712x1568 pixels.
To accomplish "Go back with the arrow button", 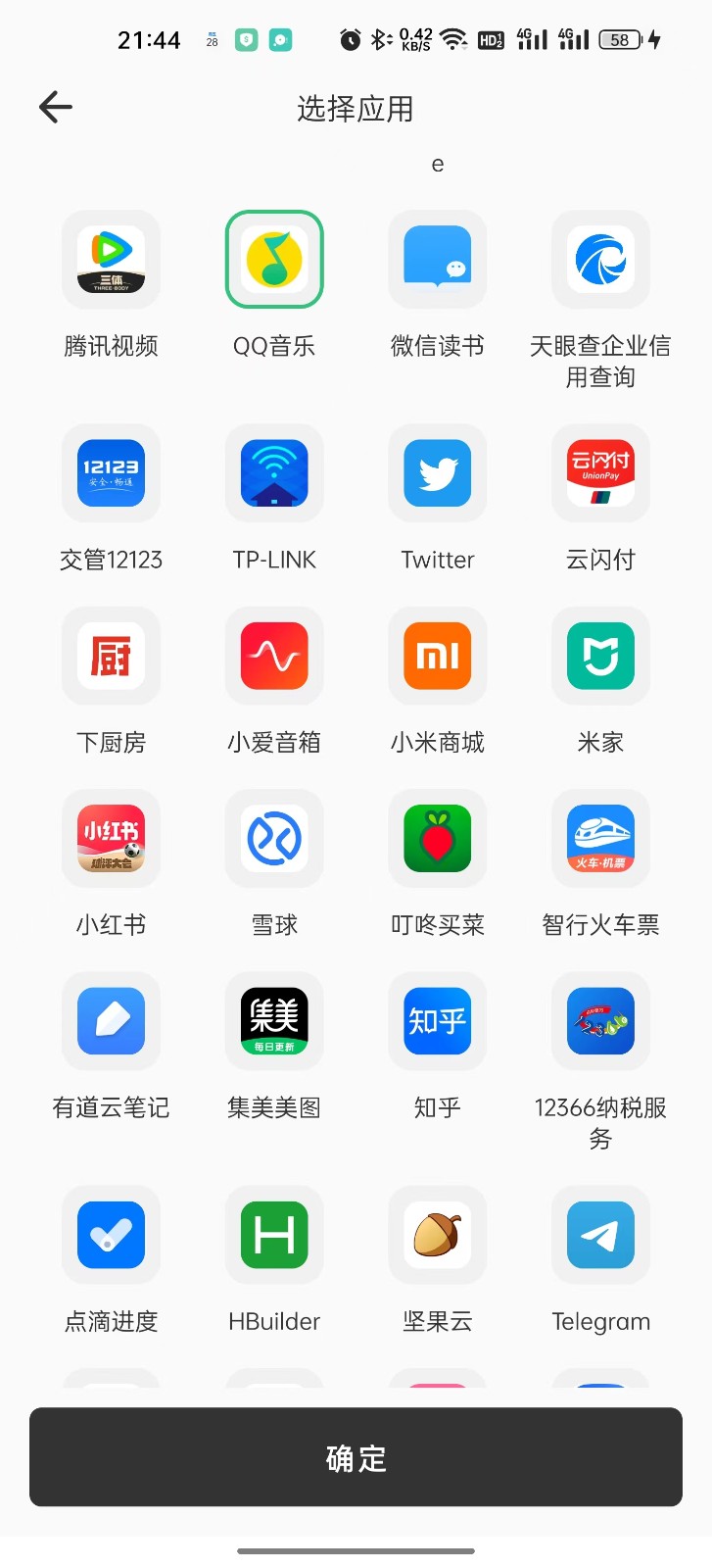I will [x=55, y=108].
